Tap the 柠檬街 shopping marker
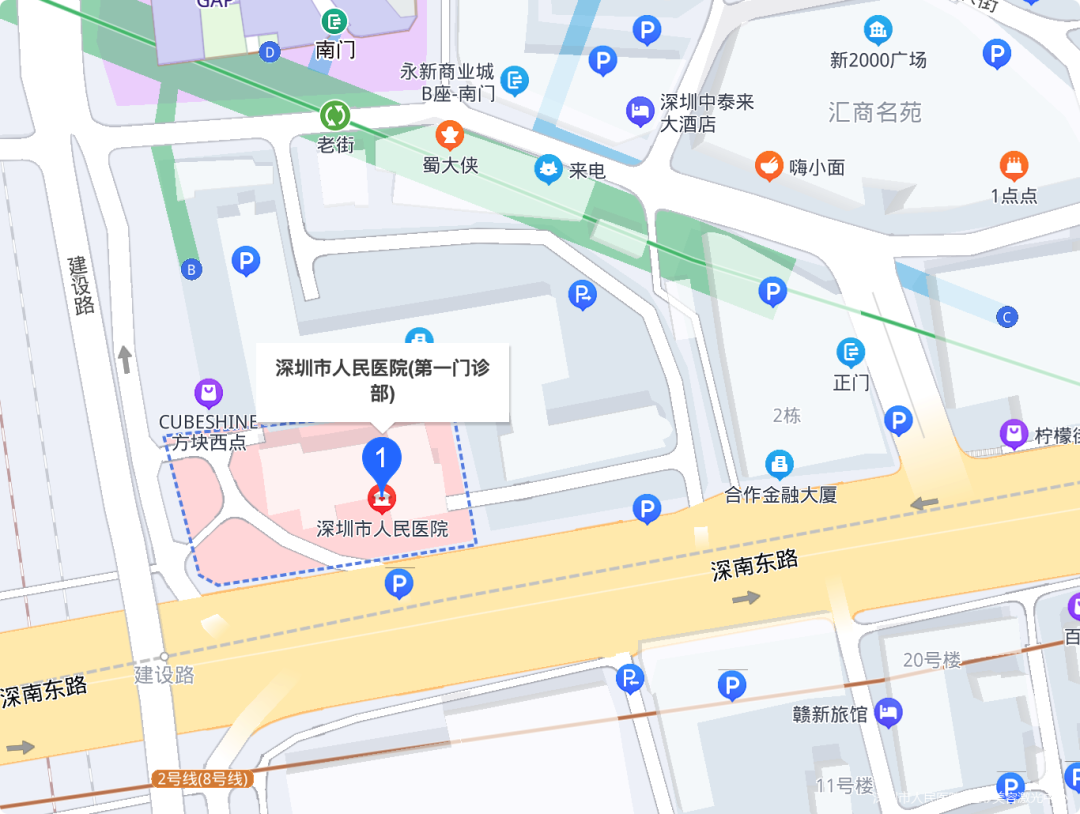The width and height of the screenshot is (1080, 814). (1014, 434)
